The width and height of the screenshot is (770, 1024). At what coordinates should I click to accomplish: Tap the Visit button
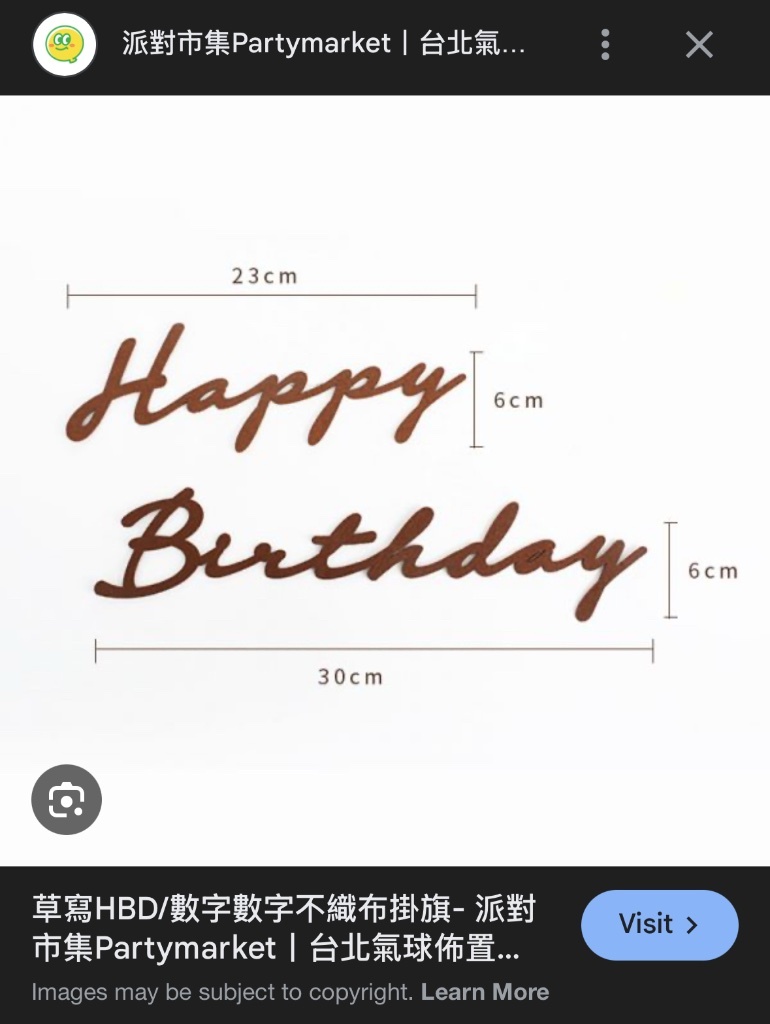pos(659,925)
